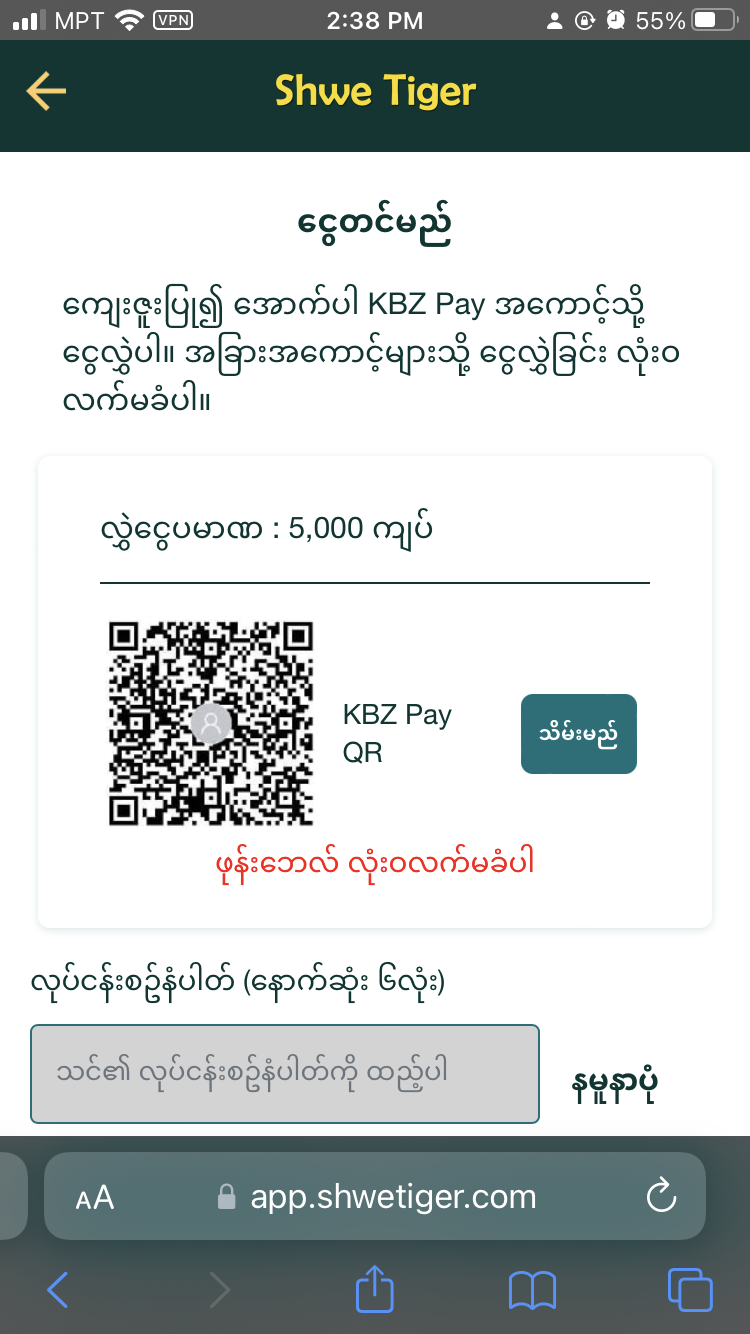Focus the transaction number input field
This screenshot has width=750, height=1334.
[285, 1073]
